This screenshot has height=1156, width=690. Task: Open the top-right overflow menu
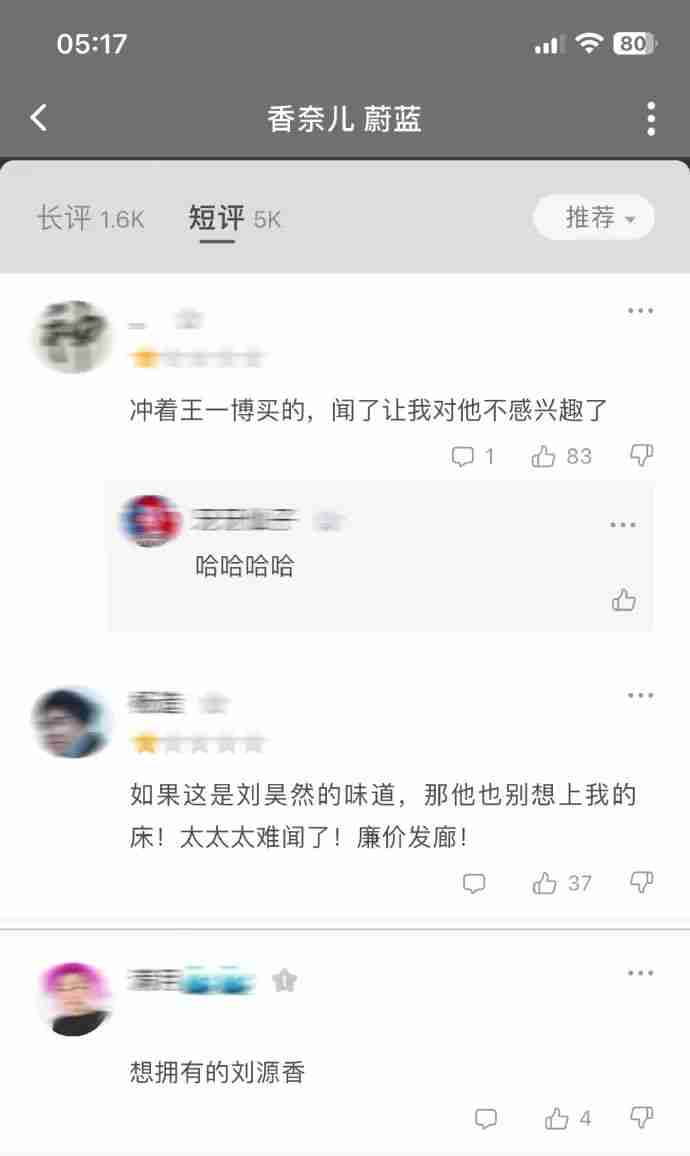(x=650, y=118)
